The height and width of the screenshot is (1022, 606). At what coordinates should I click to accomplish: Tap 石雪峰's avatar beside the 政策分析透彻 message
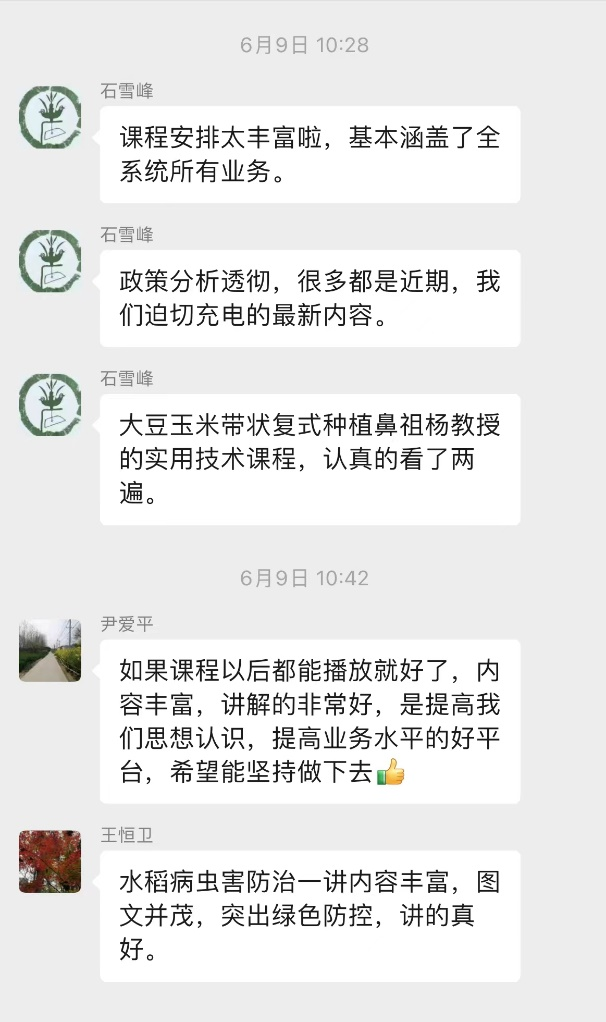pos(50,261)
